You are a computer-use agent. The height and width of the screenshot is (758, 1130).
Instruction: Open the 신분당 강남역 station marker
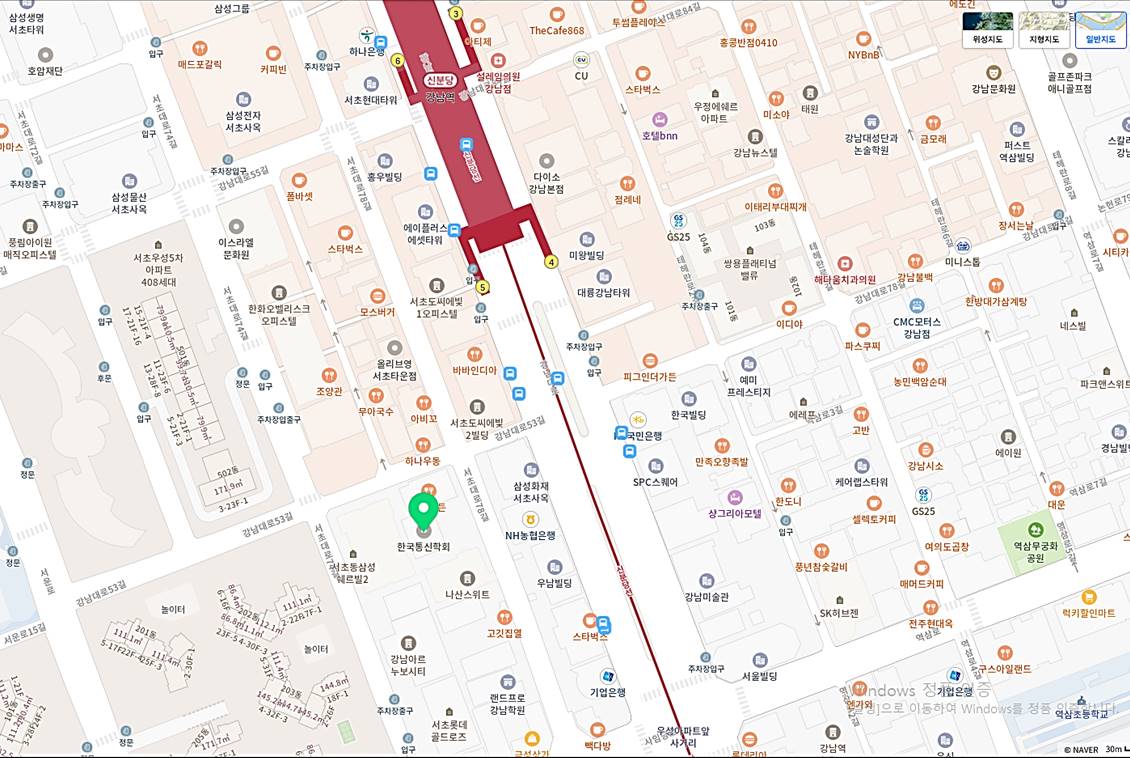439,80
